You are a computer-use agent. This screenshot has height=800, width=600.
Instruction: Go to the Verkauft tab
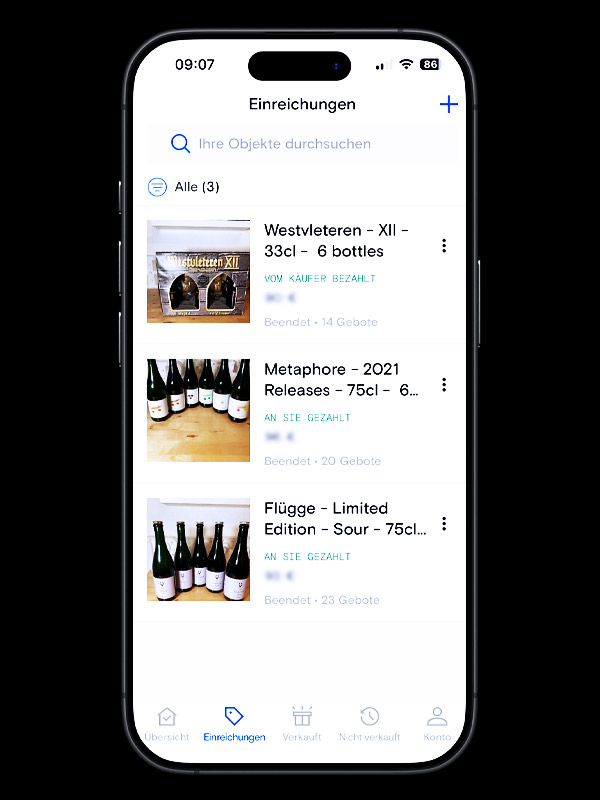(x=302, y=724)
